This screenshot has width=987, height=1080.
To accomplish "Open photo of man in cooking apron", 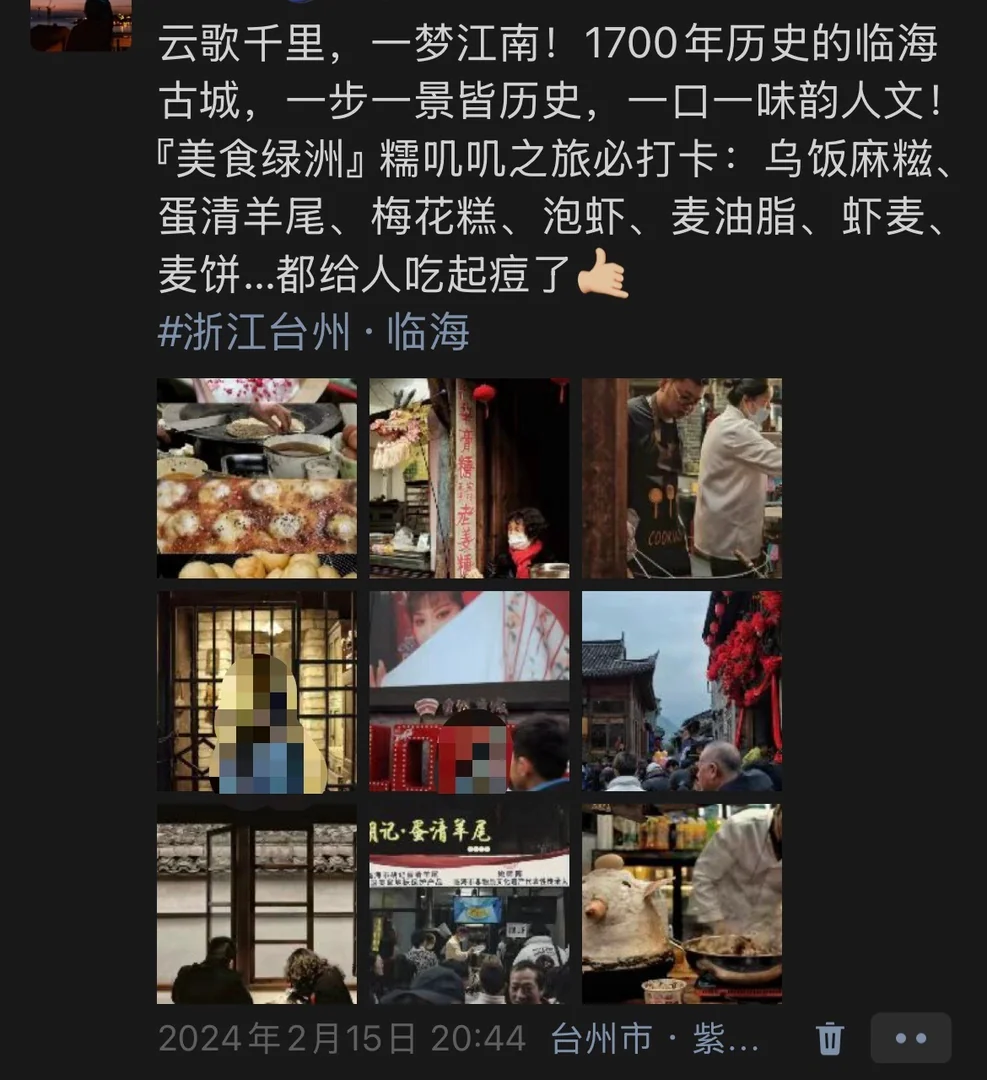I will 682,478.
